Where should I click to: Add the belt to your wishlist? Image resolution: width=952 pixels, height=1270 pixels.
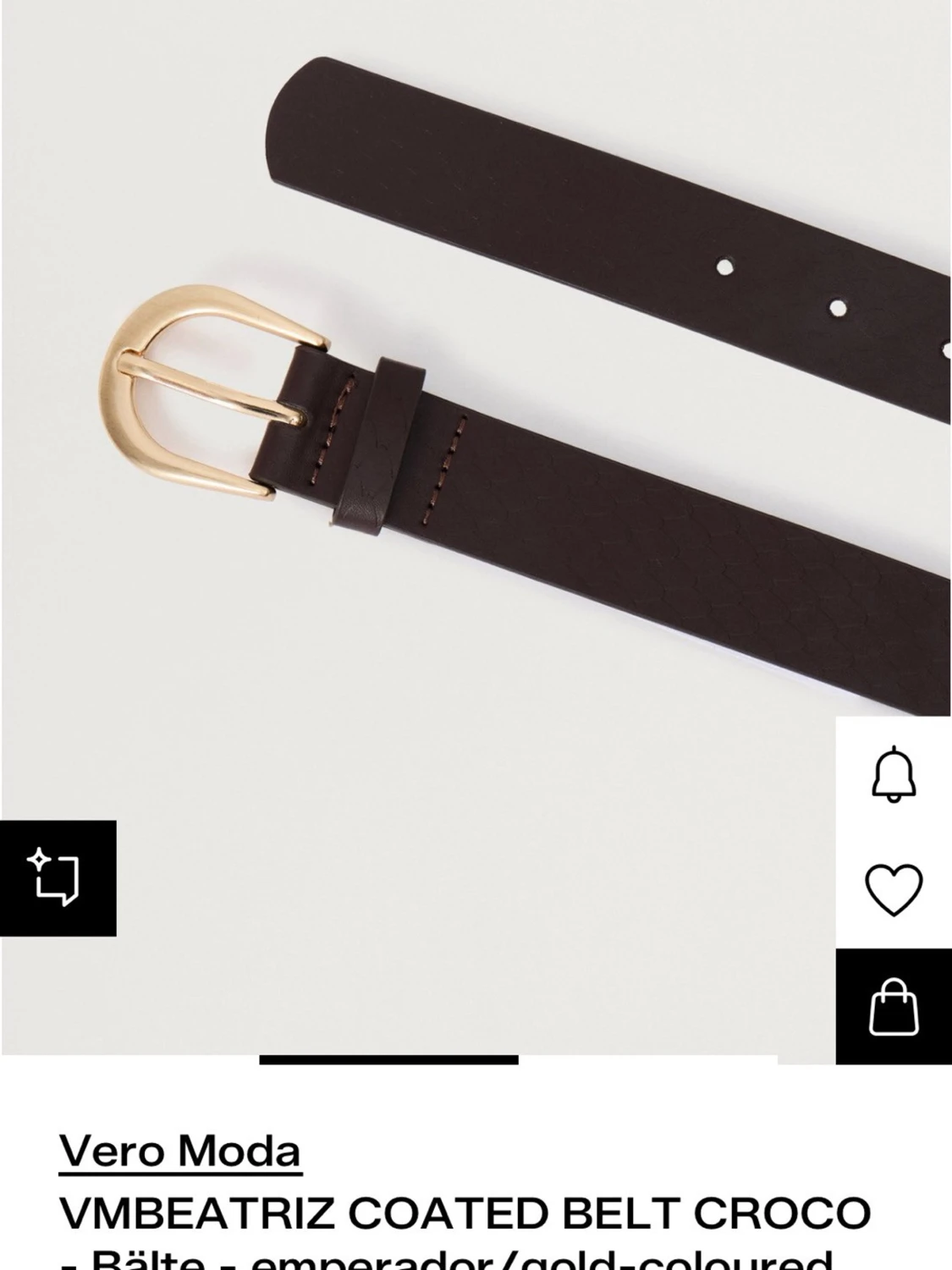(x=894, y=889)
